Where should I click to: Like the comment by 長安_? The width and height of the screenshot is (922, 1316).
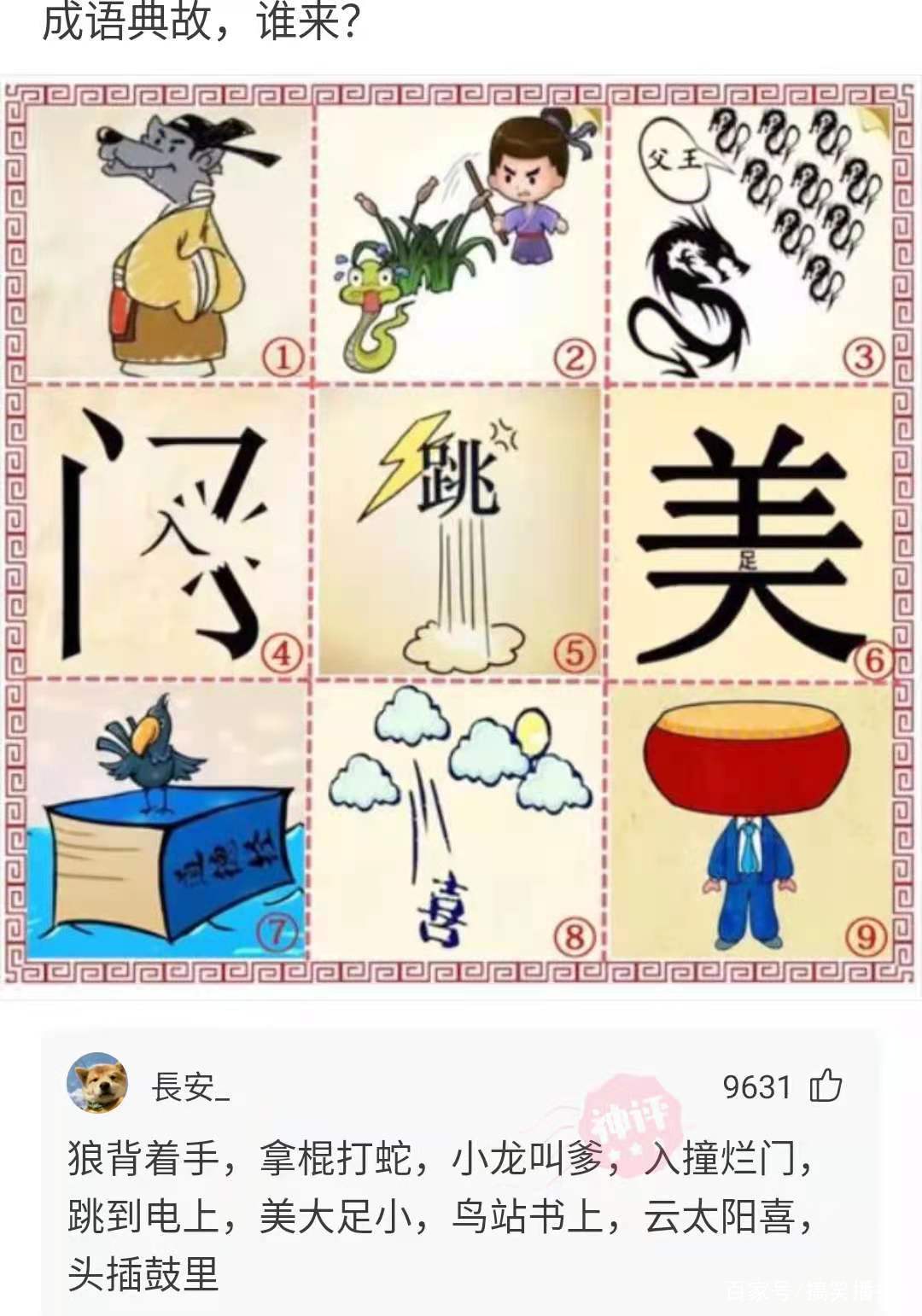click(826, 1086)
